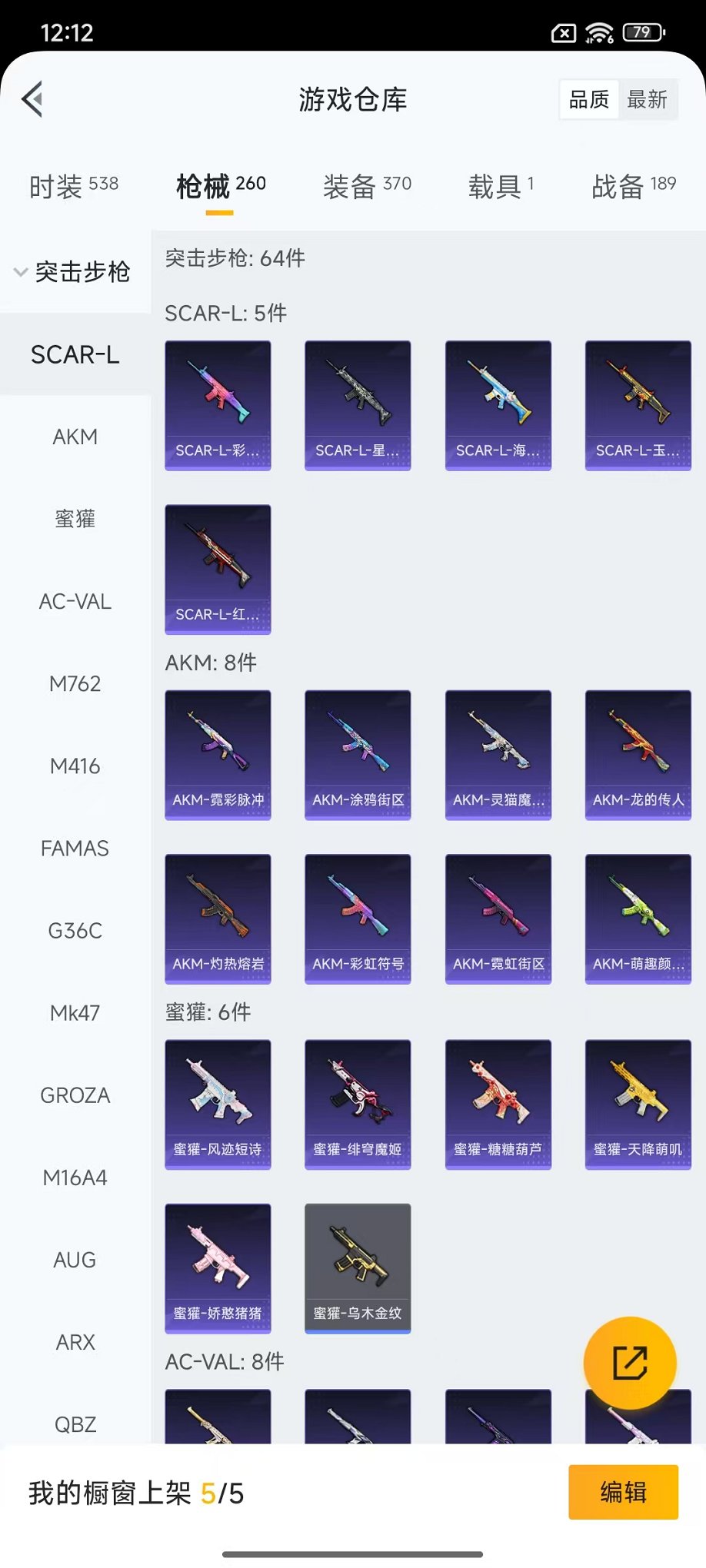The height and width of the screenshot is (1568, 706).
Task: Open the AKM-龙的传人 skin
Action: (x=638, y=754)
